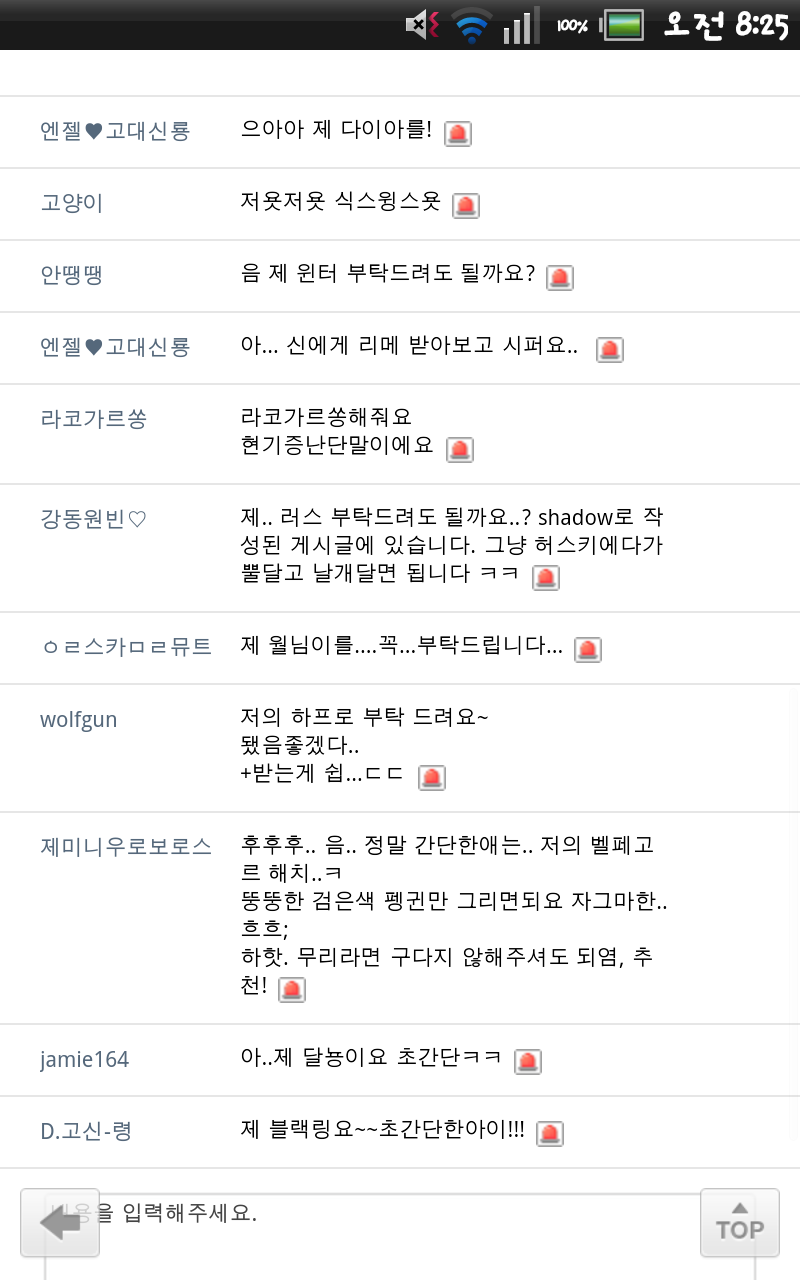Screen dimensions: 800x1280
Task: Report 고양이's comment with siren icon
Action: (x=466, y=206)
